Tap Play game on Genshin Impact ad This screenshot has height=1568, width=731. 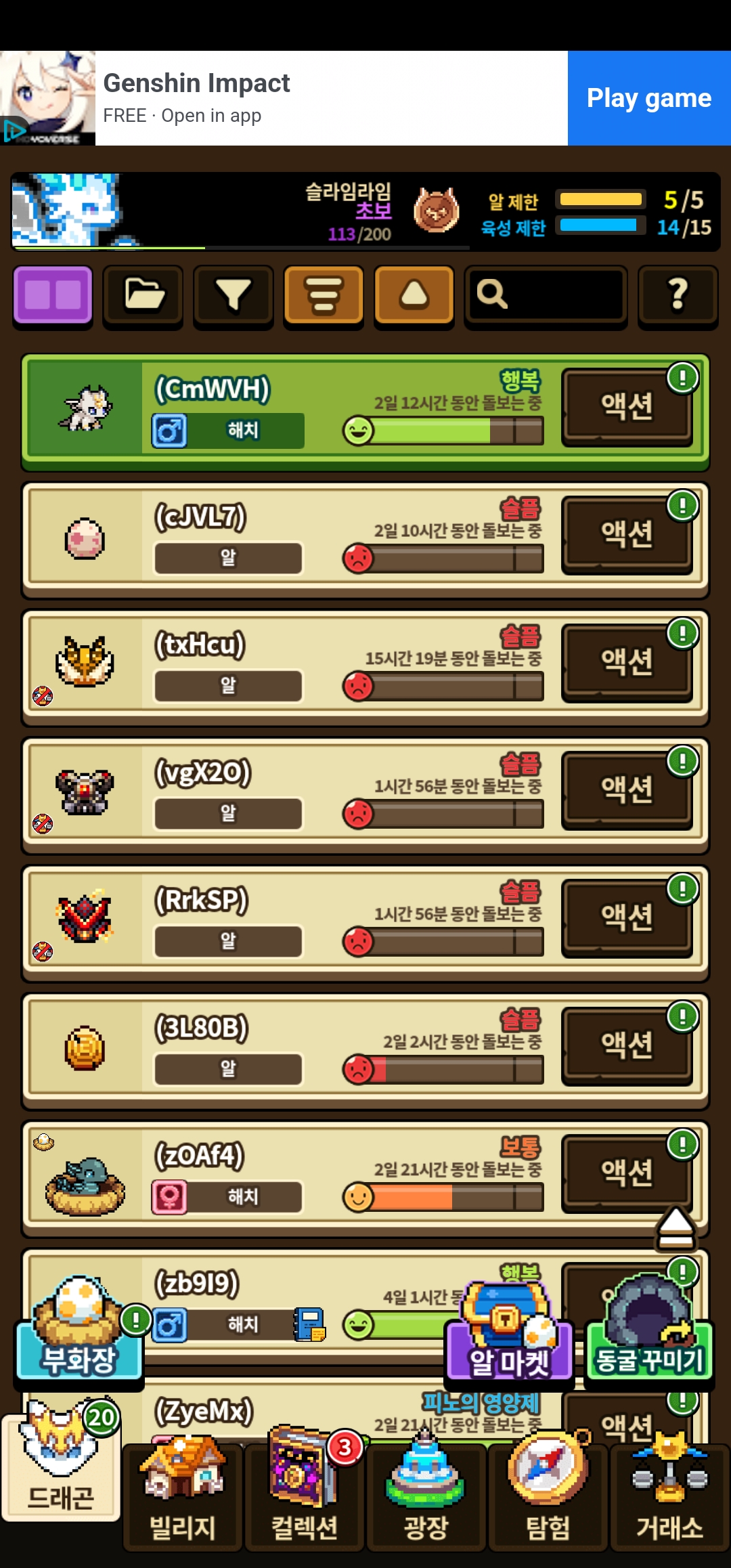[x=648, y=98]
